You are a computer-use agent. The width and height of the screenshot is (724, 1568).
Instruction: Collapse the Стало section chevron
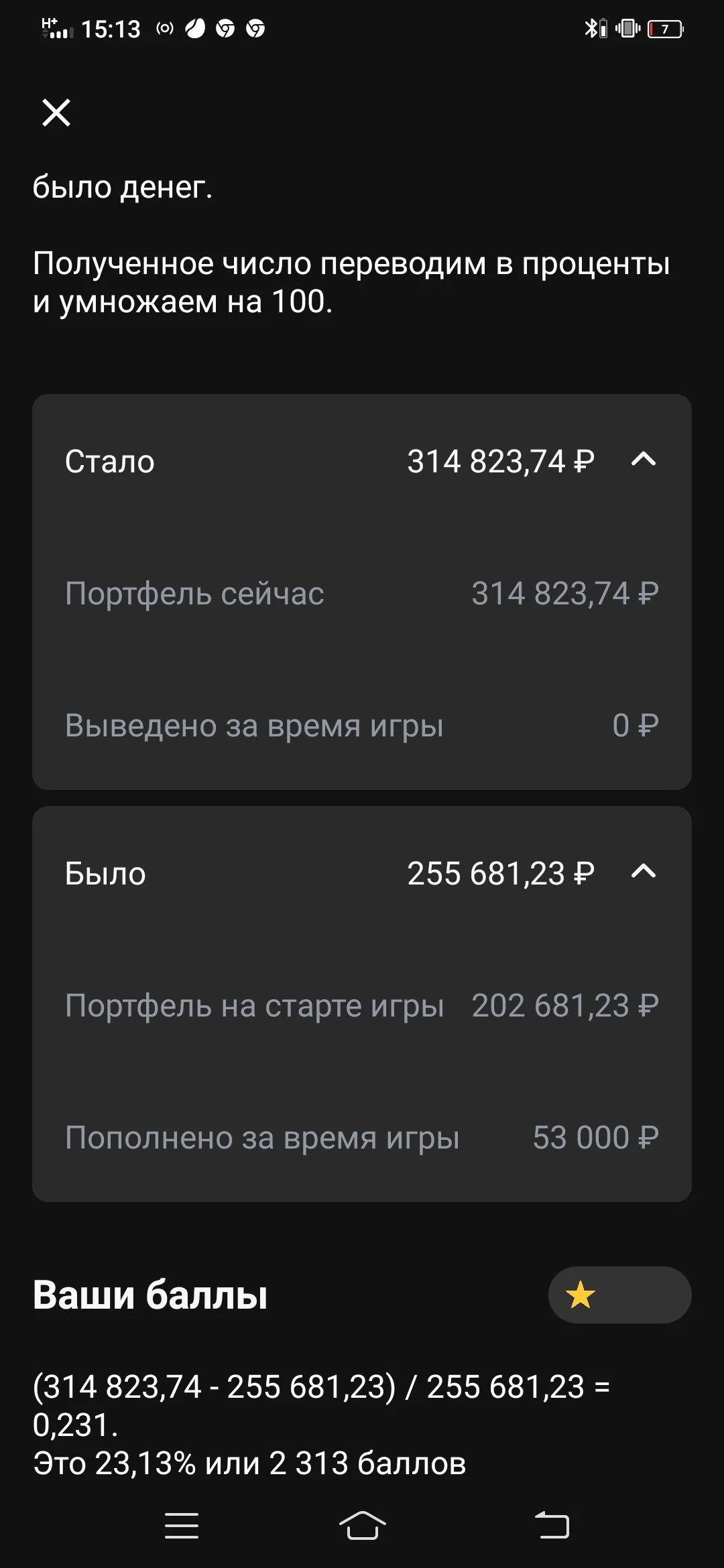click(644, 460)
